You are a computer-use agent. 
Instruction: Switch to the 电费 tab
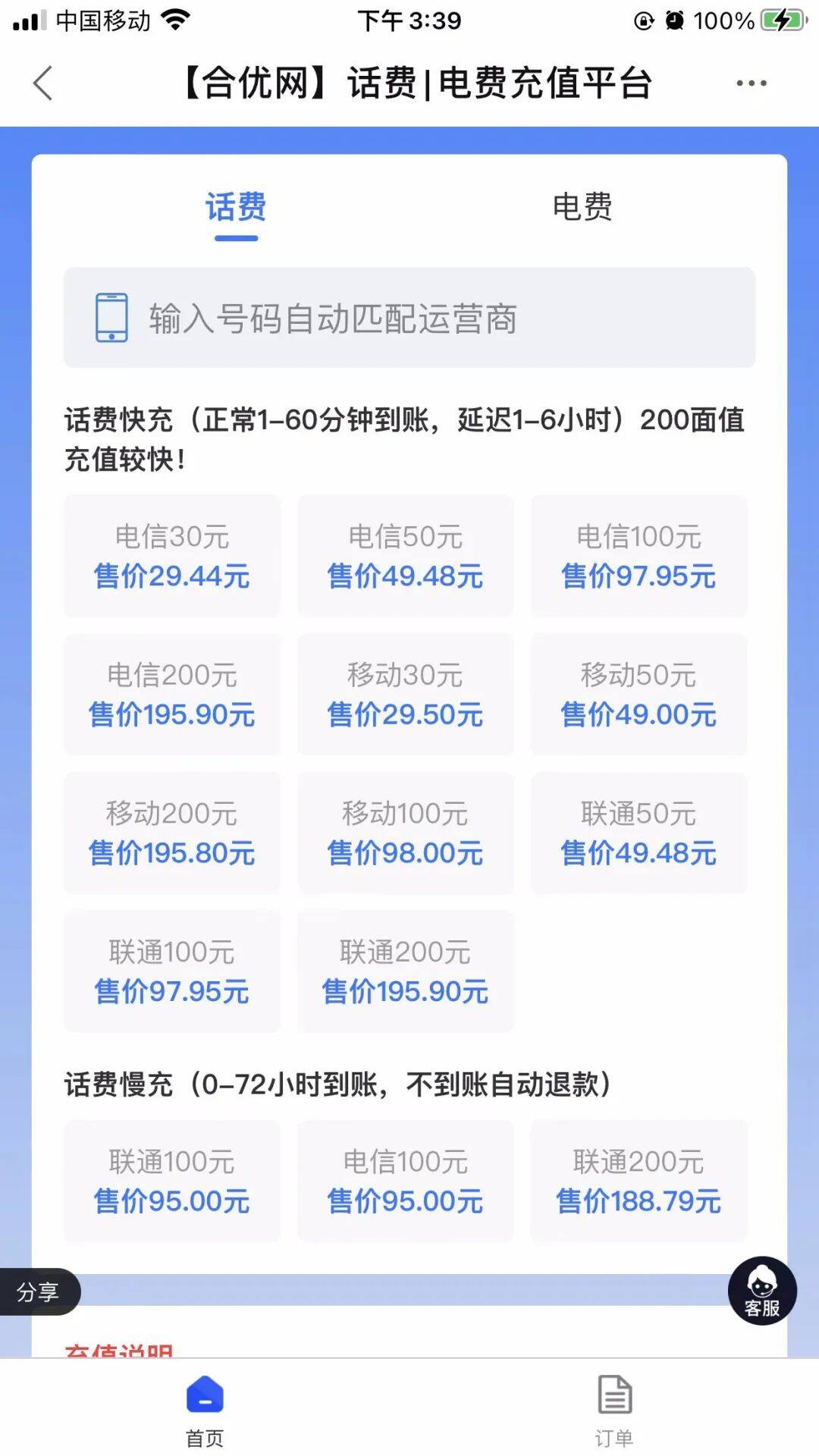click(582, 207)
